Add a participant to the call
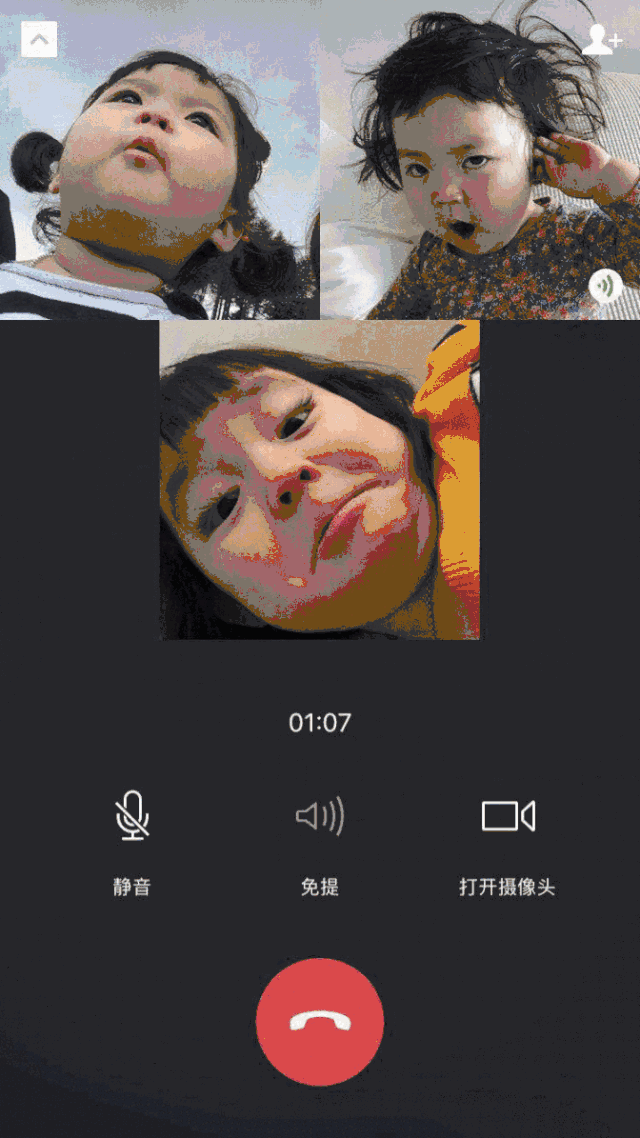Viewport: 640px width, 1138px height. click(601, 40)
